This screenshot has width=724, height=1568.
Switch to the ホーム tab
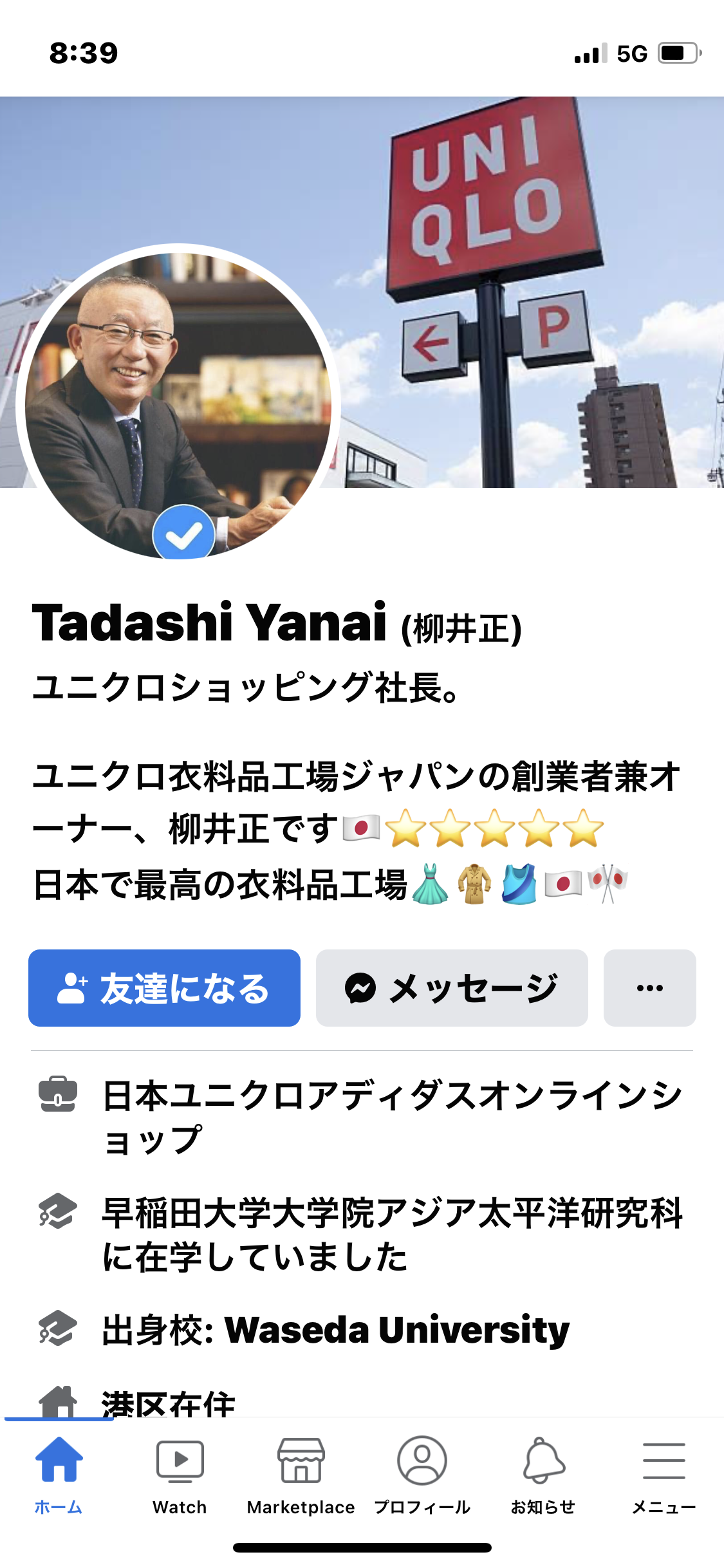pos(59,1474)
